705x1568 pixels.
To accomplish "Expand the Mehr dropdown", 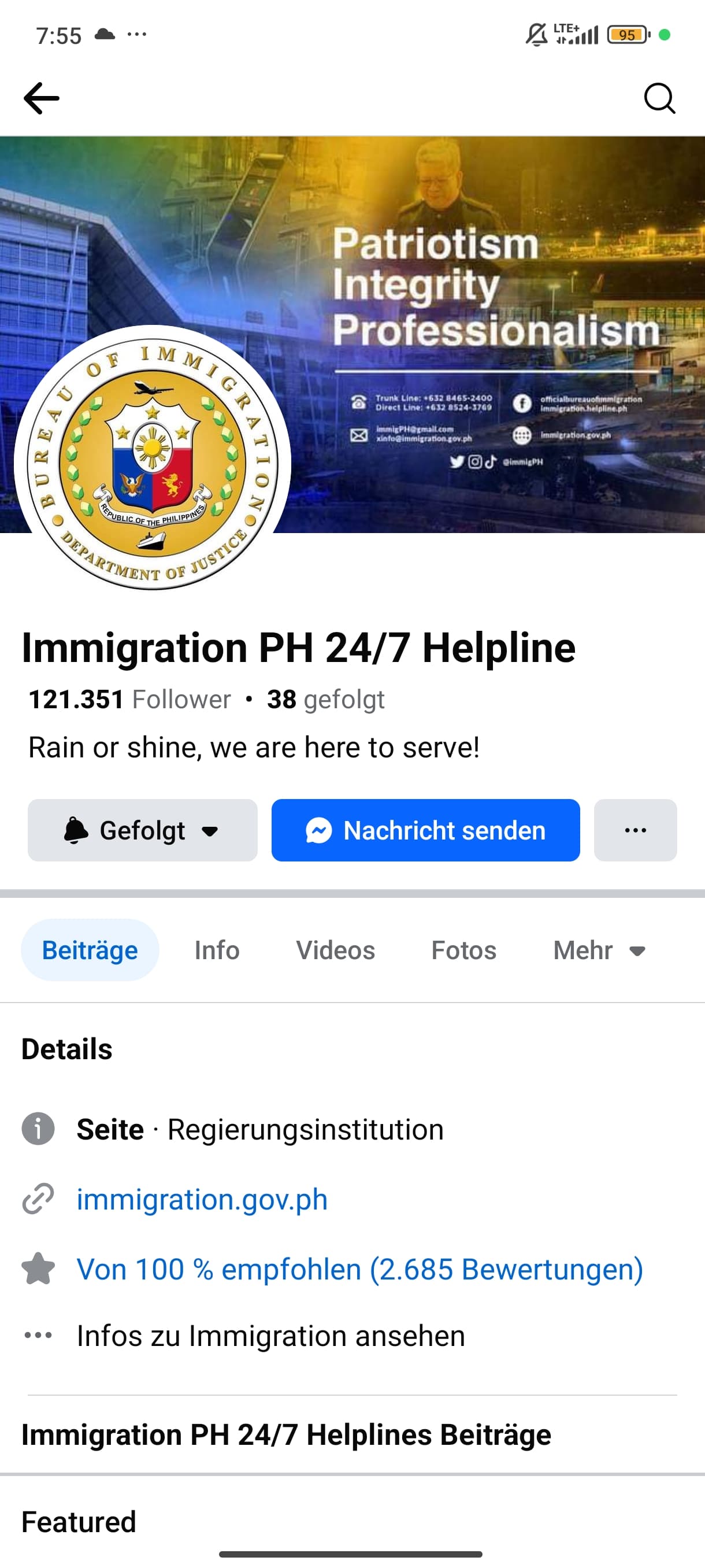I will coord(599,950).
